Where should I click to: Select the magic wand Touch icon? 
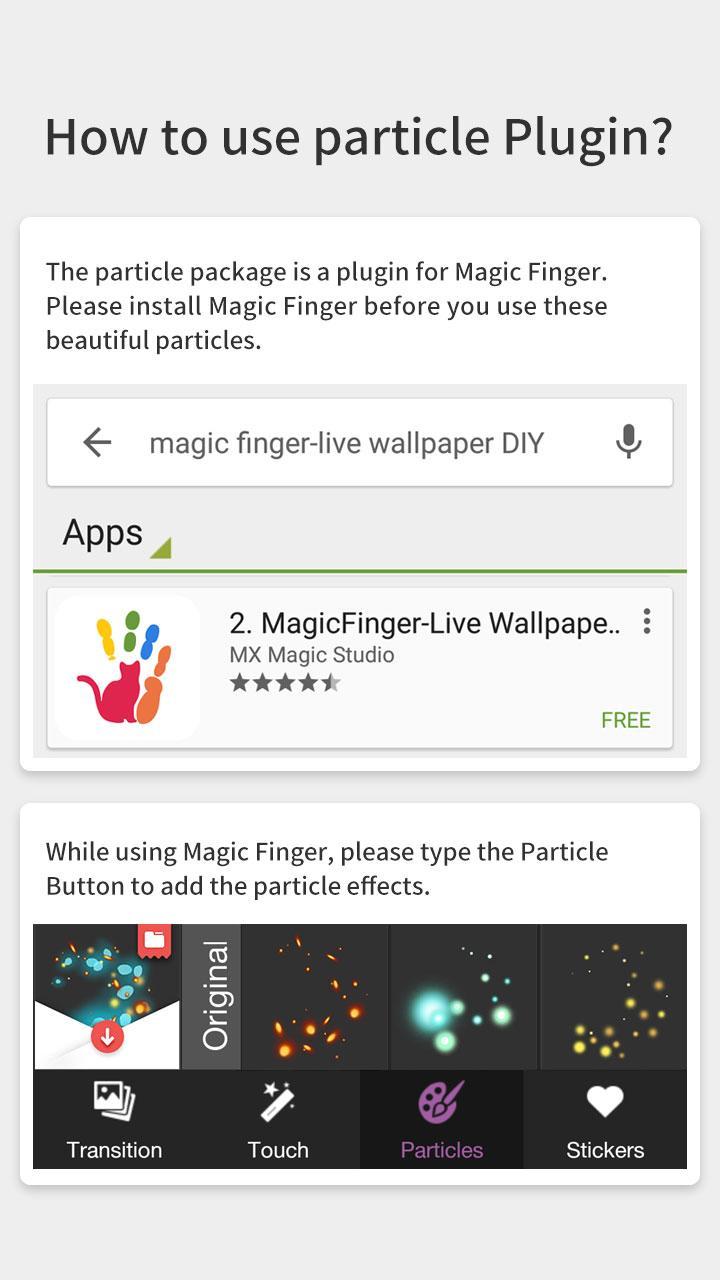pos(277,1102)
